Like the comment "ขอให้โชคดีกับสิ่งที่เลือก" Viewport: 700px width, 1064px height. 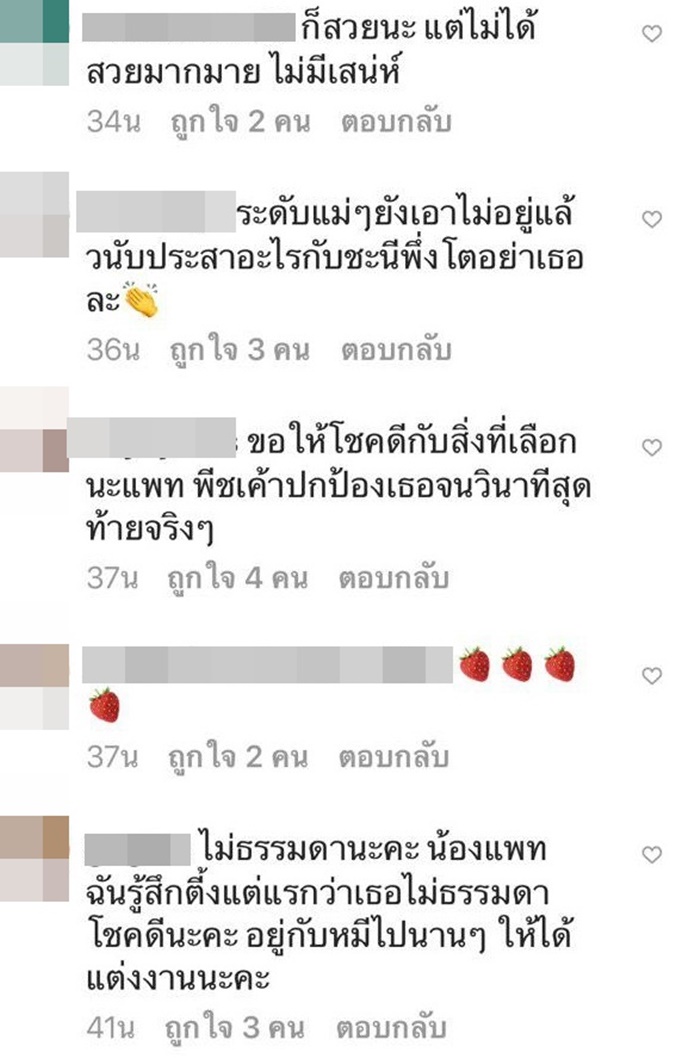(651, 447)
